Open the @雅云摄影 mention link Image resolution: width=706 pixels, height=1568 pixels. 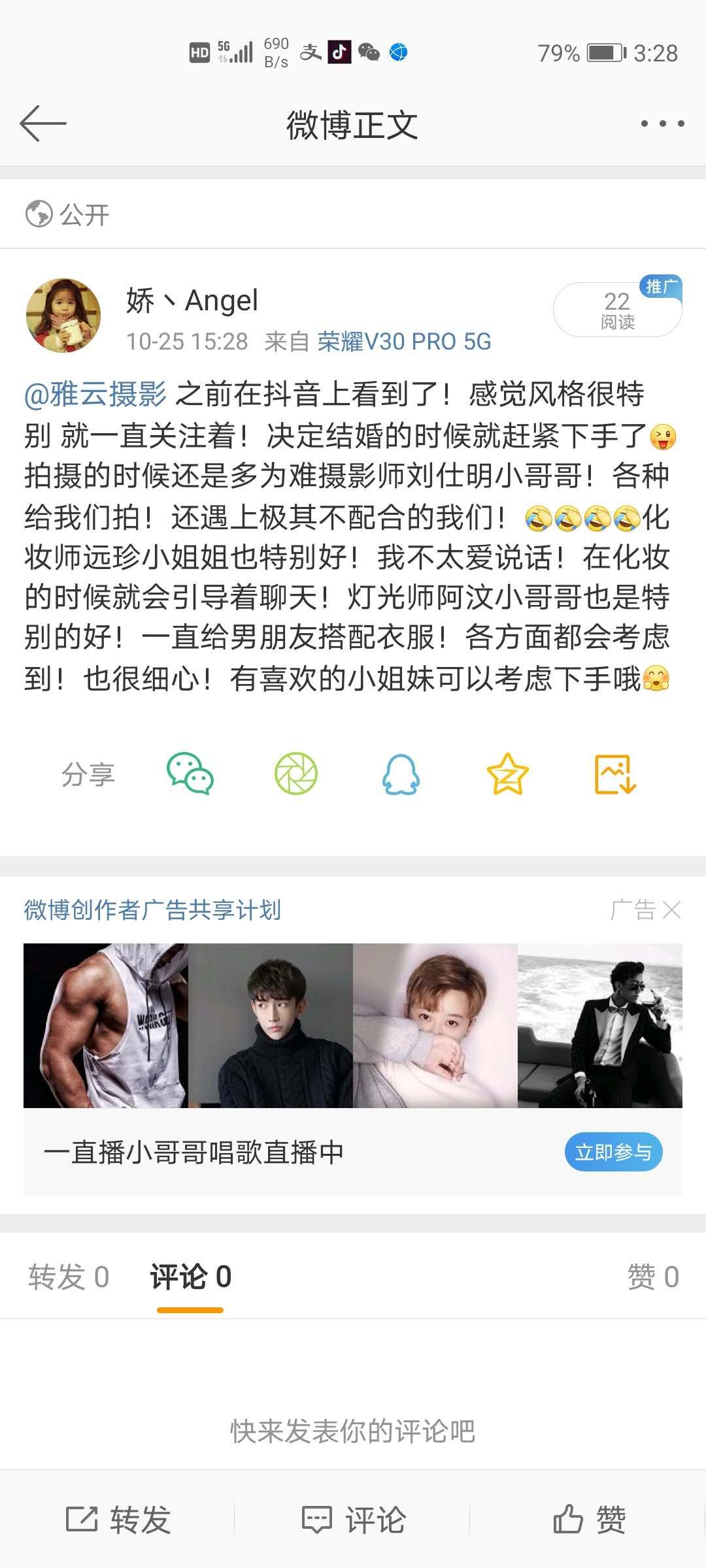95,394
